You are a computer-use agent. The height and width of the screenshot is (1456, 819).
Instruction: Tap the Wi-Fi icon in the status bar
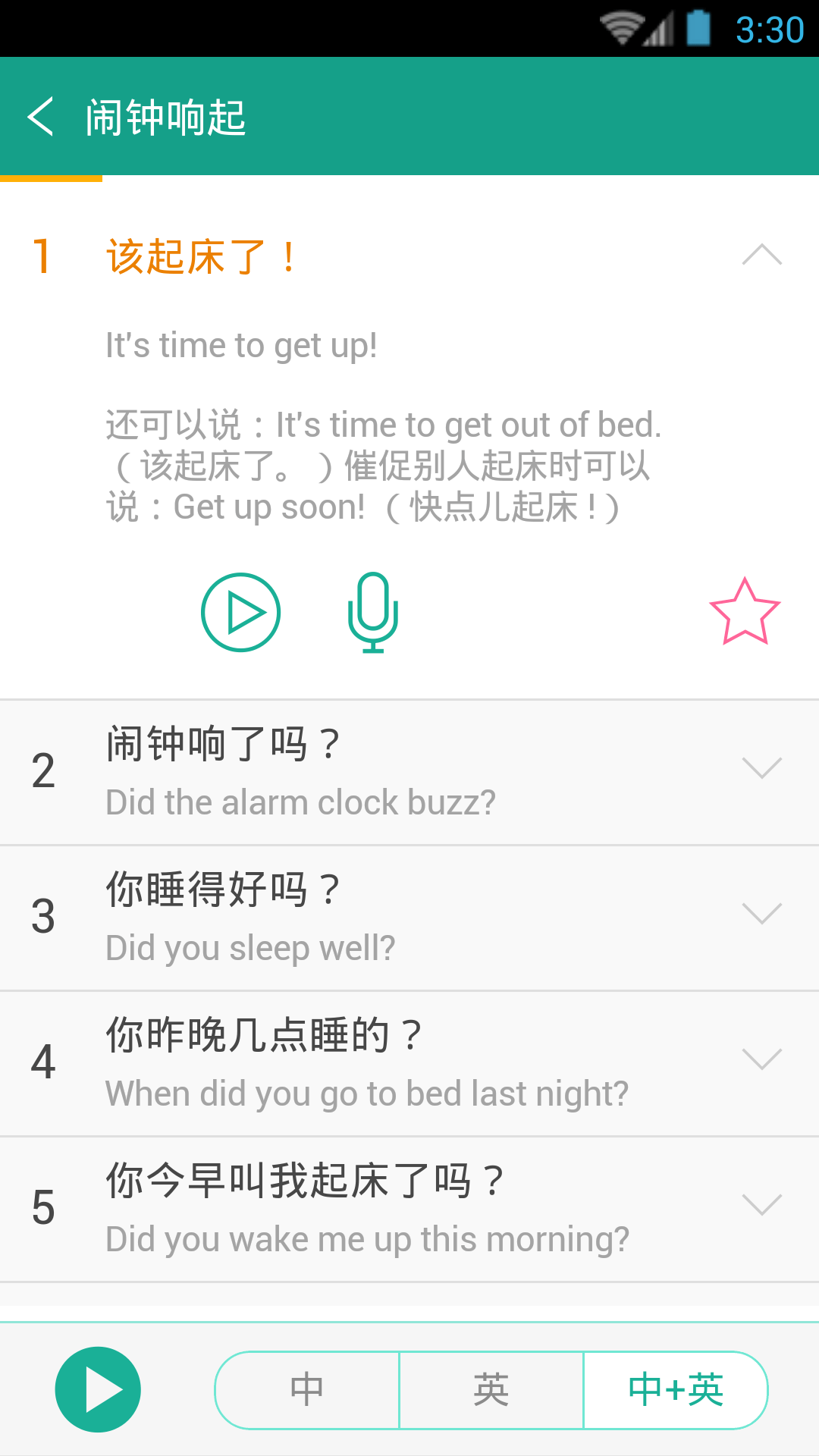620,28
